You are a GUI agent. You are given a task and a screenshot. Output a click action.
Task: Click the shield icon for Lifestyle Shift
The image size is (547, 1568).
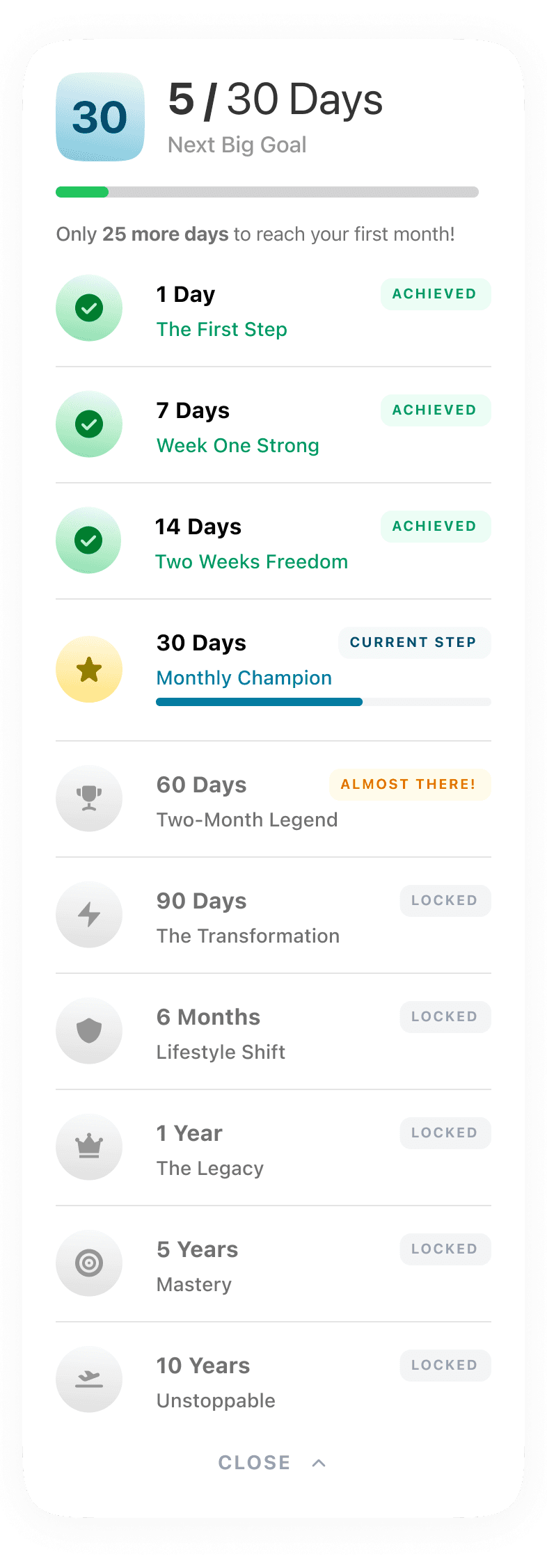coord(89,1030)
